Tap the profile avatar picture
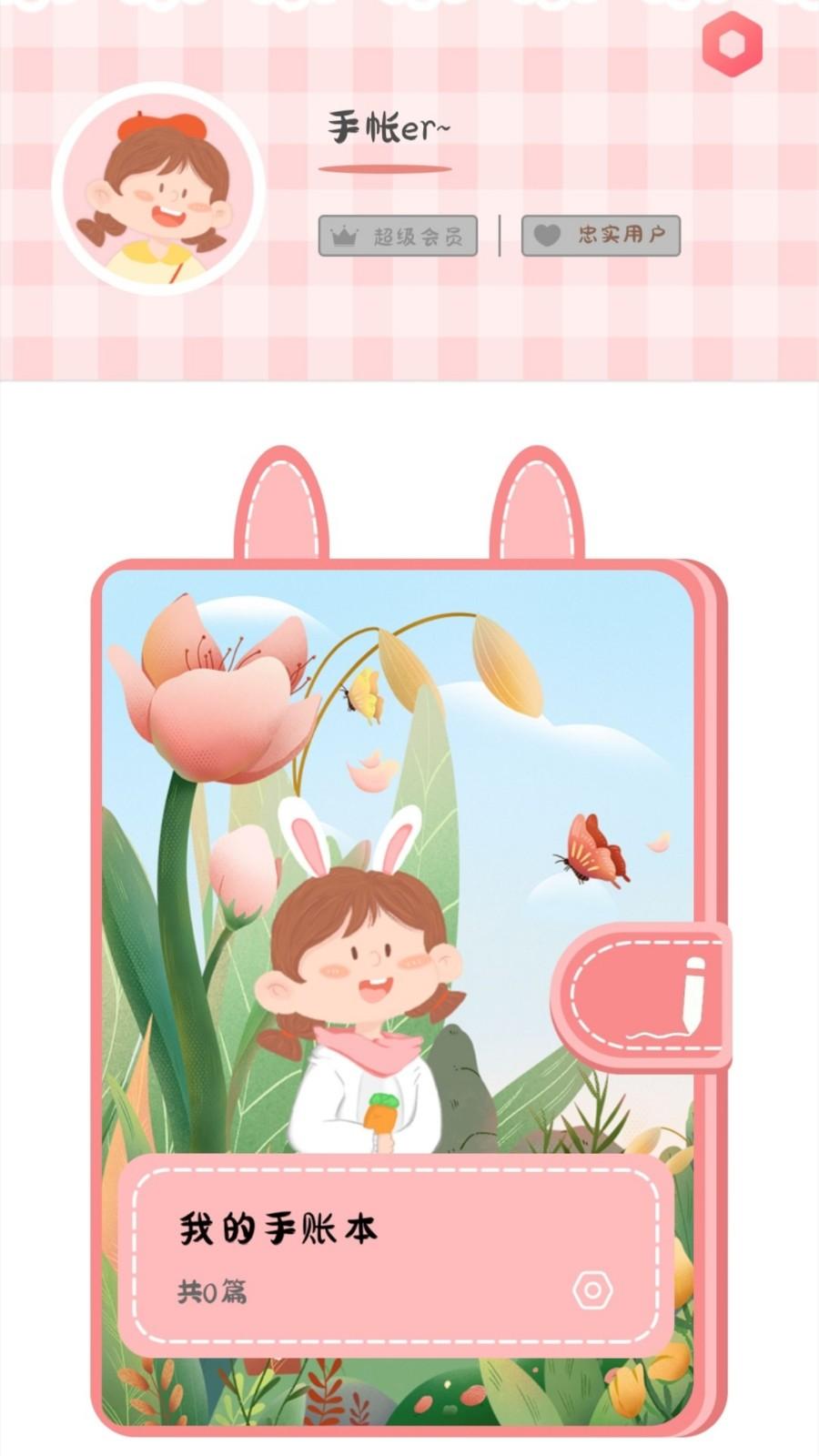Screen dimensions: 819x1456 click(x=158, y=189)
